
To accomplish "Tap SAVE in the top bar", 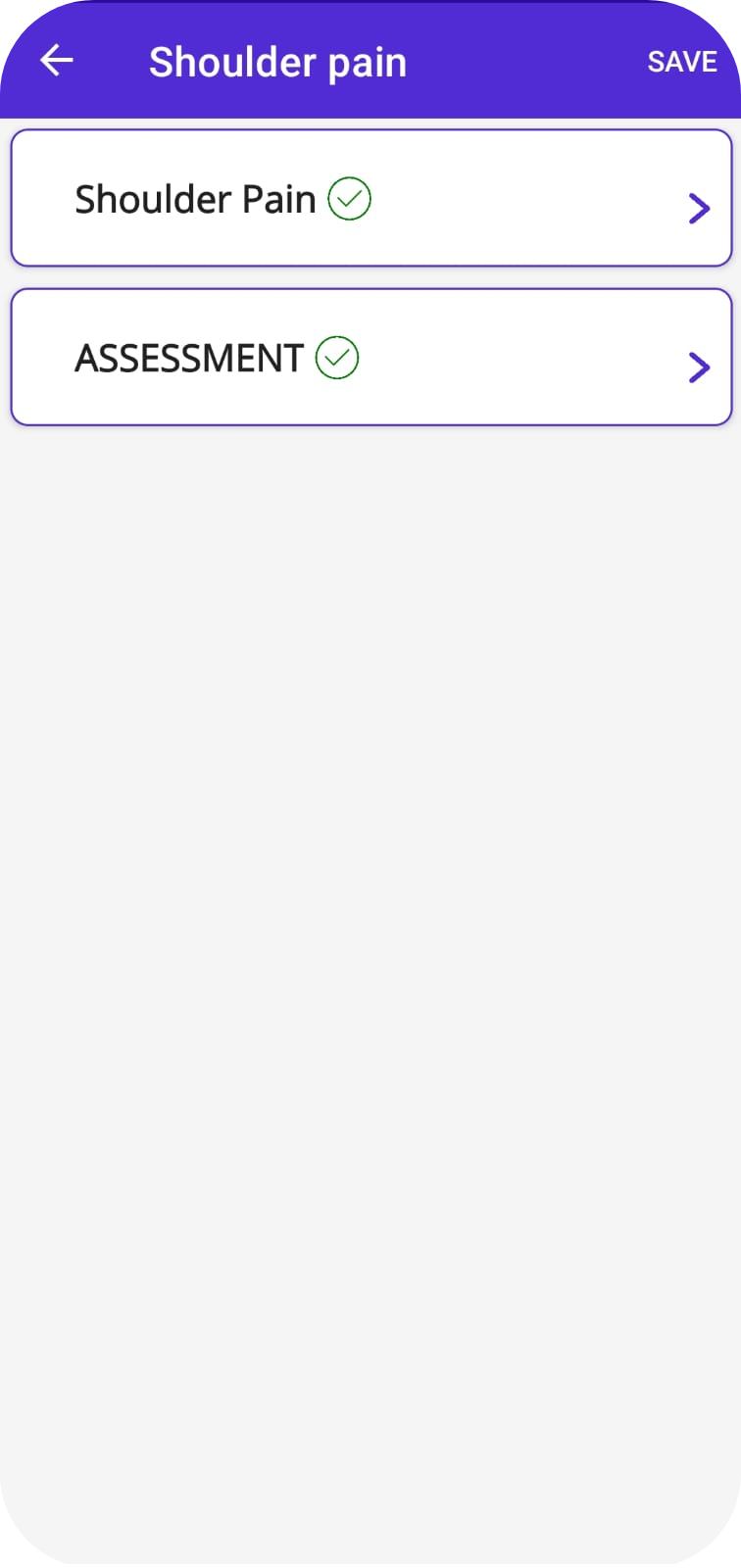I will tap(682, 62).
